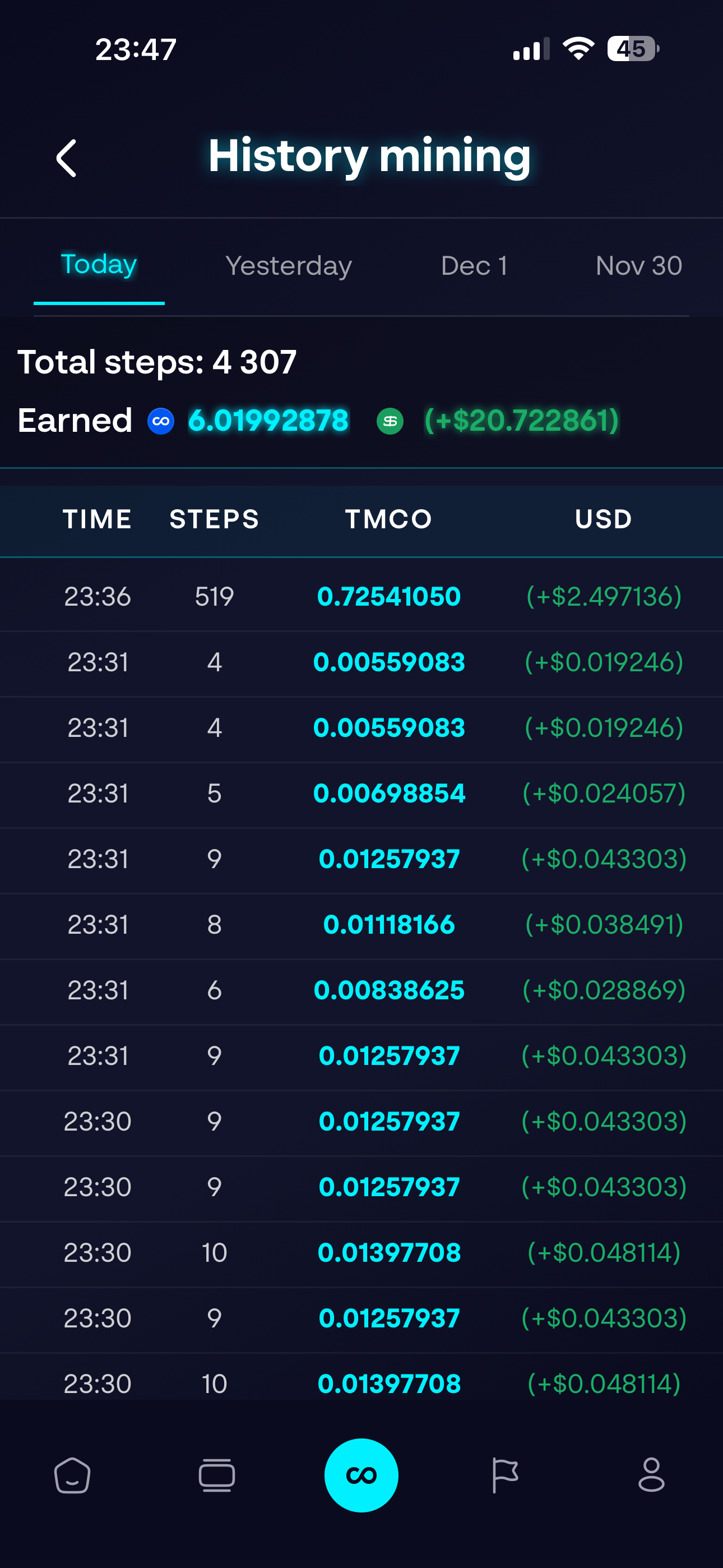Open challenges via the flag icon
This screenshot has height=1568, width=723.
coord(506,1475)
